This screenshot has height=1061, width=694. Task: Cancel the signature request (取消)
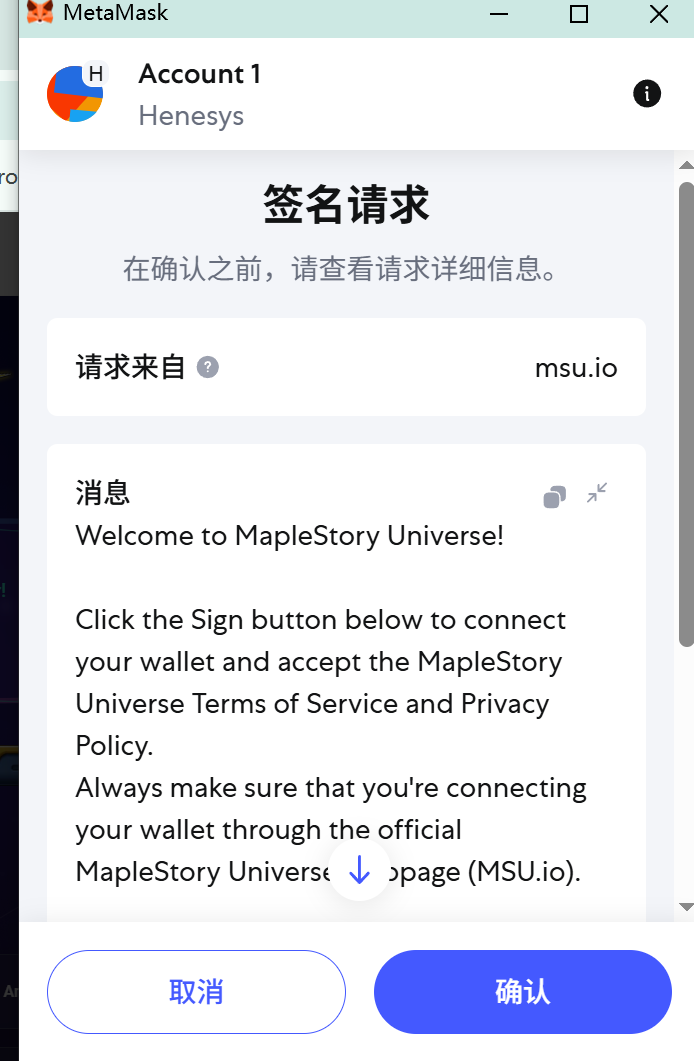(196, 991)
